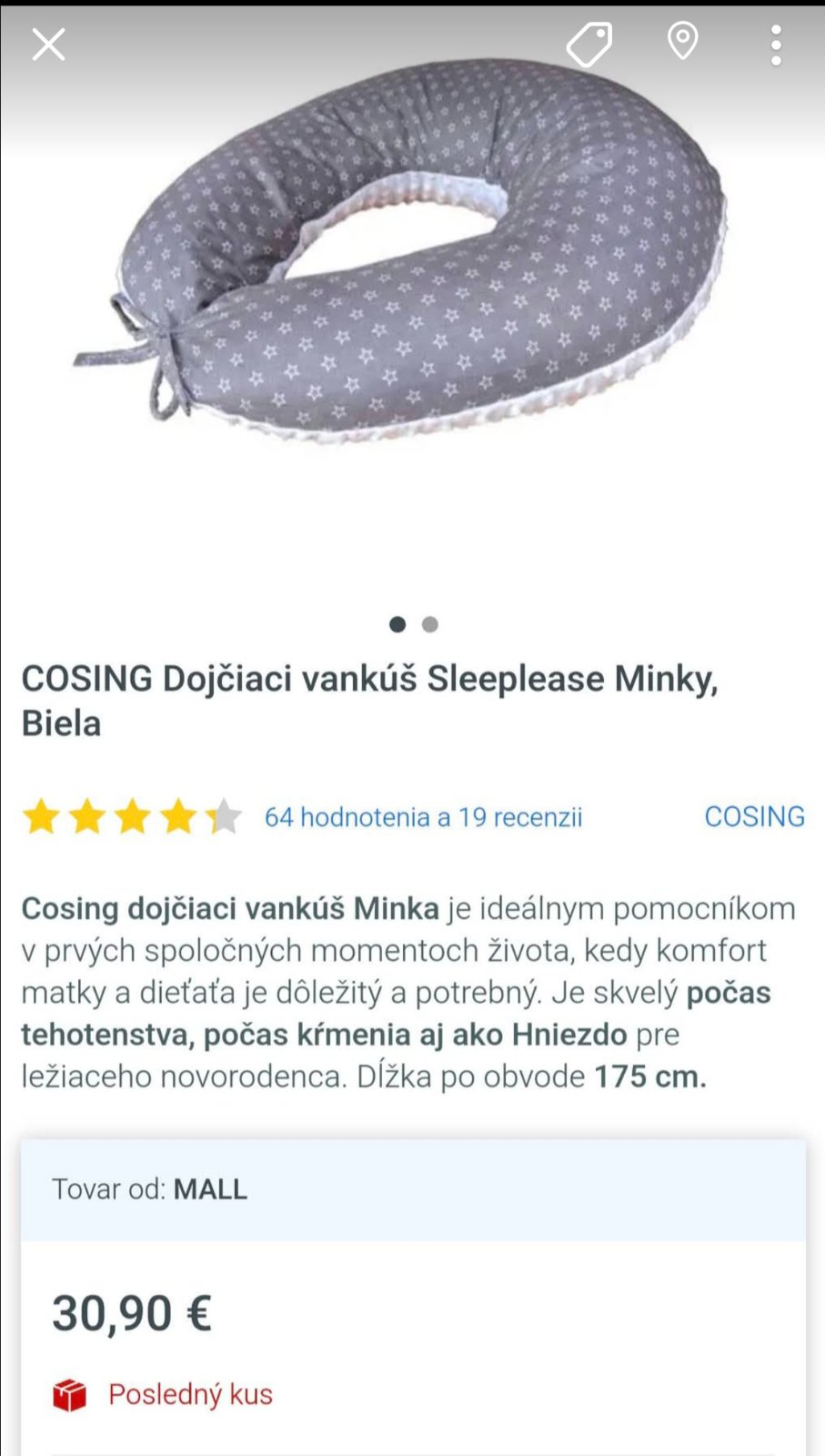
Task: Open the location pin icon
Action: pyautogui.click(x=682, y=42)
